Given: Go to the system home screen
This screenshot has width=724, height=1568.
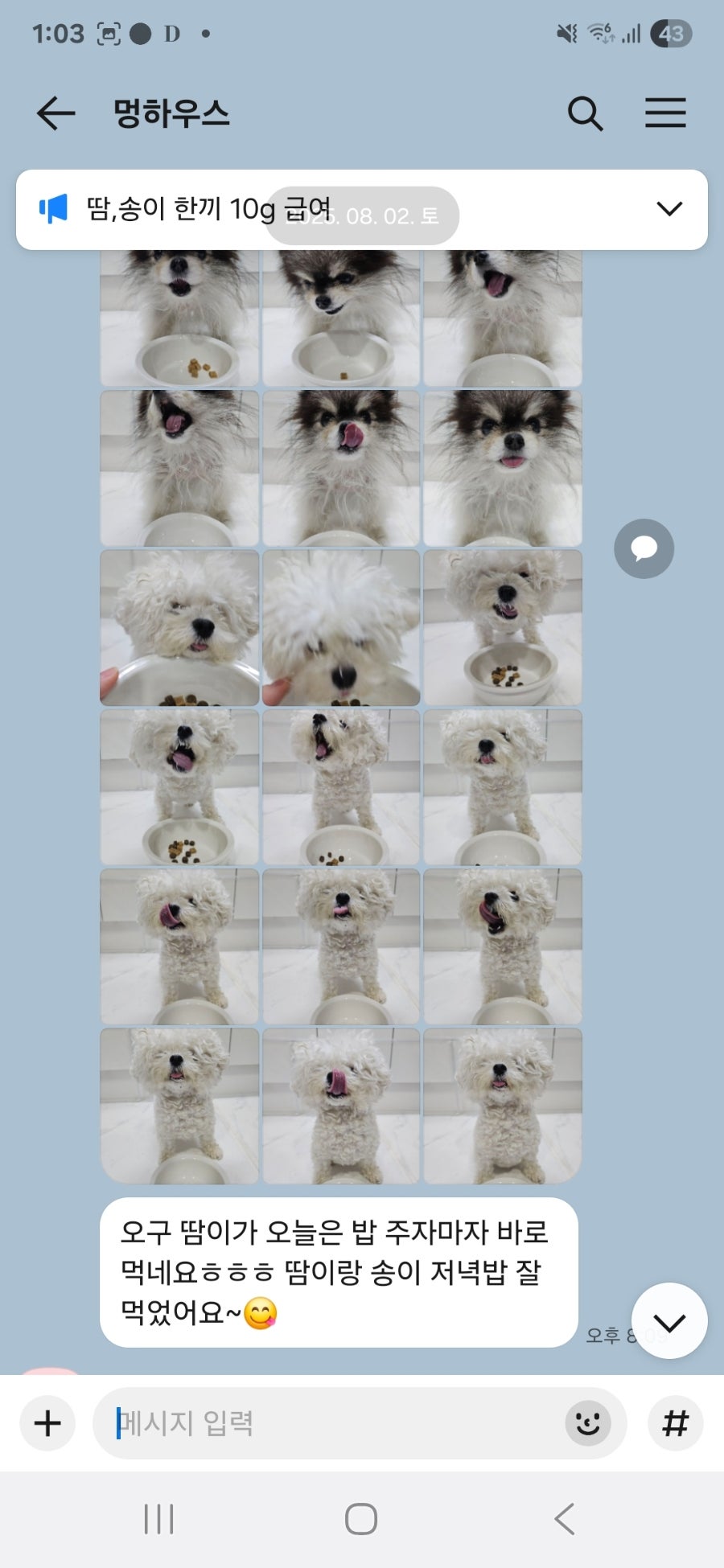Looking at the screenshot, I should click(361, 1519).
